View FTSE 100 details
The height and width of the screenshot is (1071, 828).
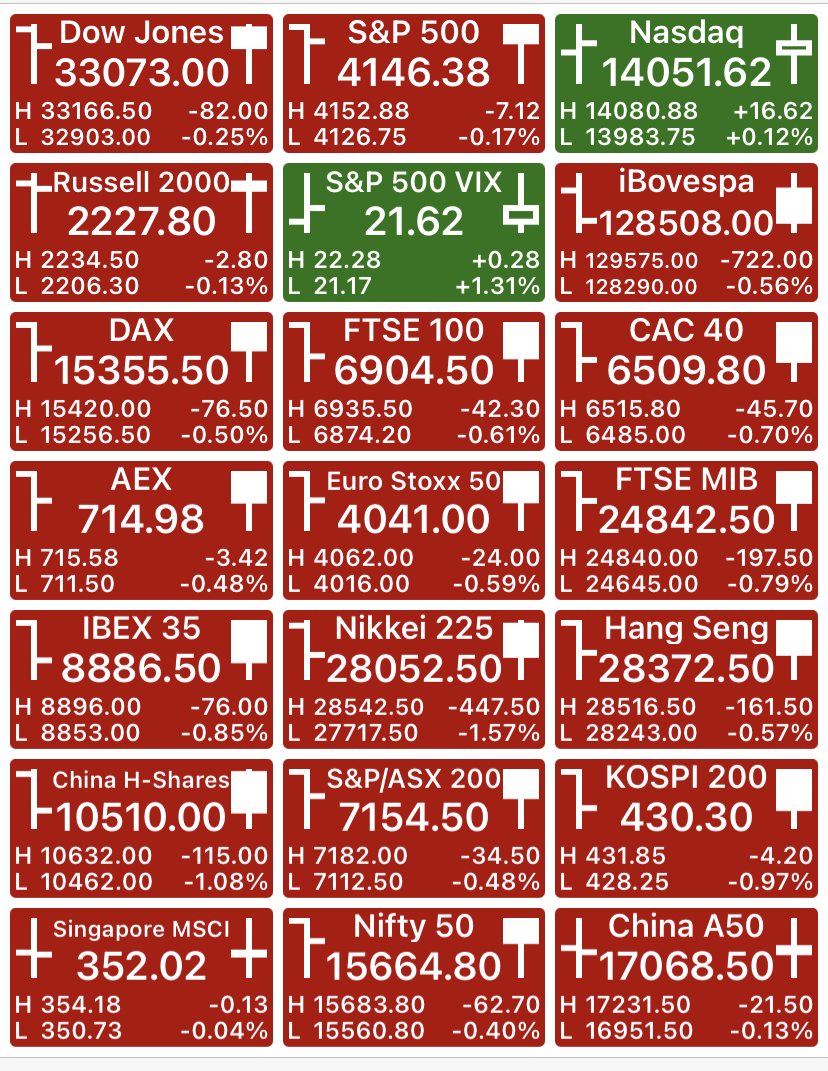pos(414,381)
